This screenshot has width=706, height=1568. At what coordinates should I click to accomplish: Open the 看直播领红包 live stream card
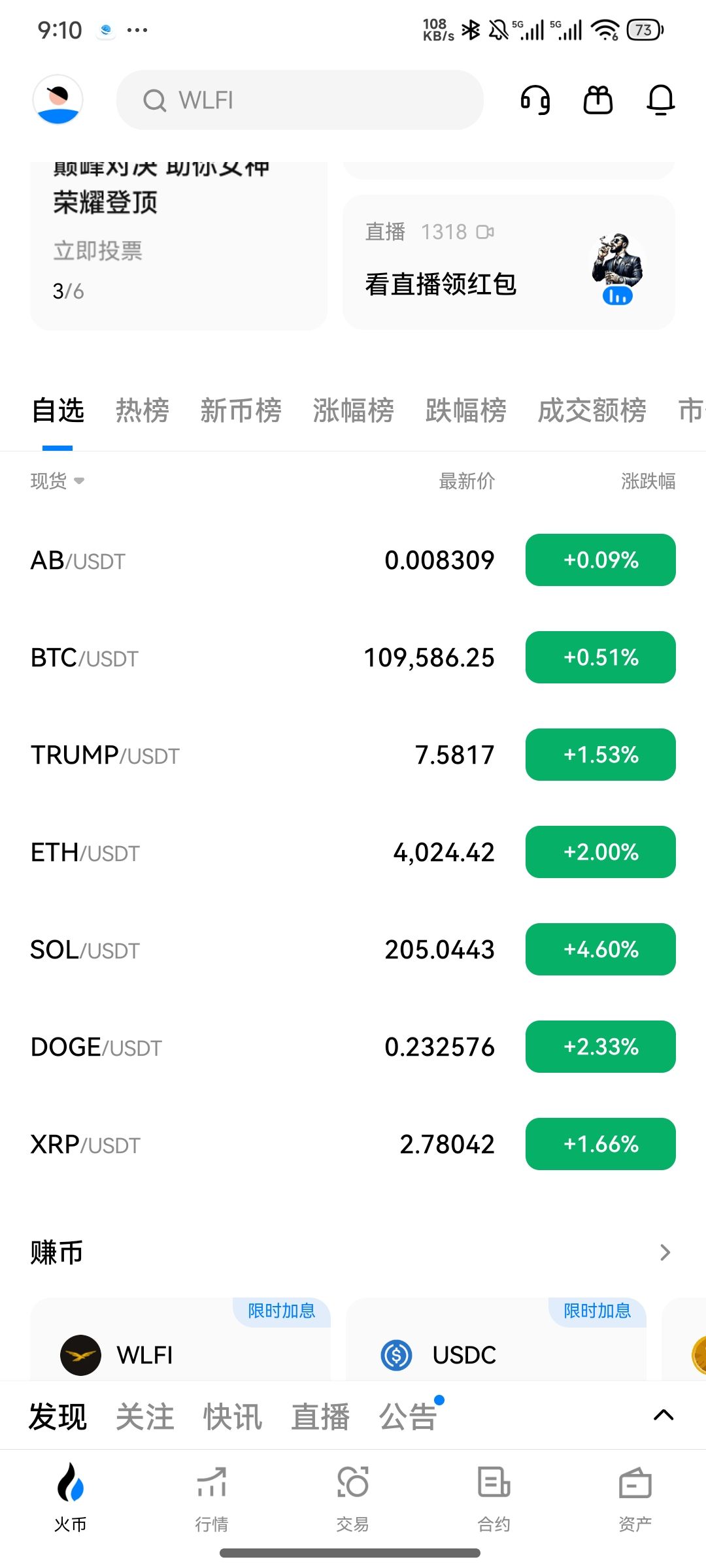coord(508,263)
